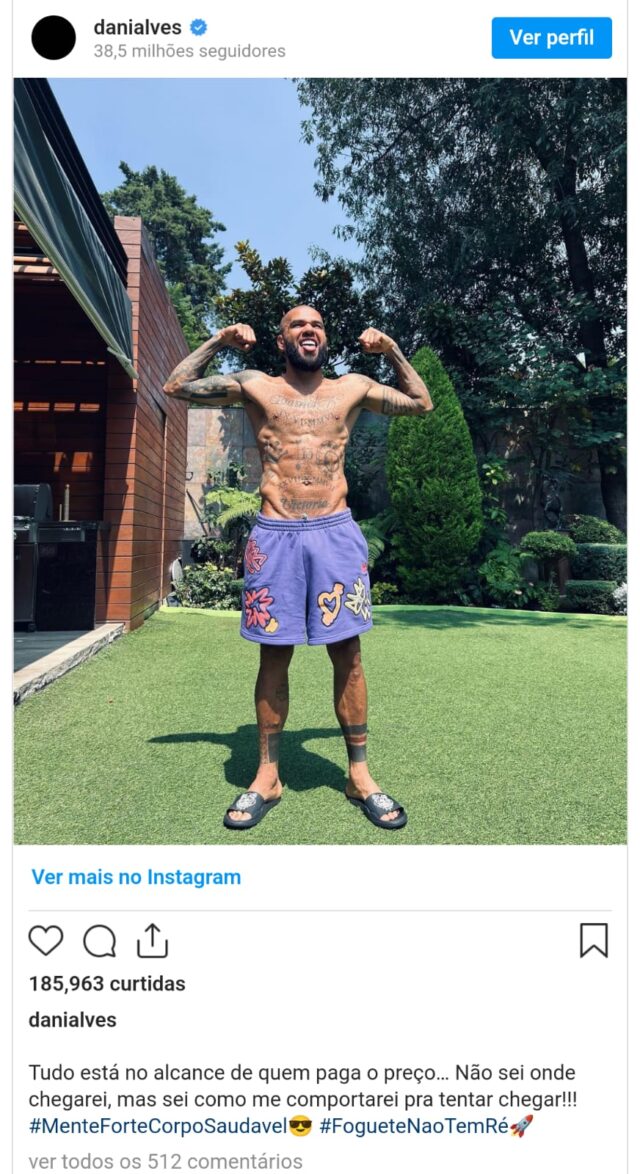Save the post with the bookmark icon
This screenshot has height=1174, width=640.
click(593, 940)
